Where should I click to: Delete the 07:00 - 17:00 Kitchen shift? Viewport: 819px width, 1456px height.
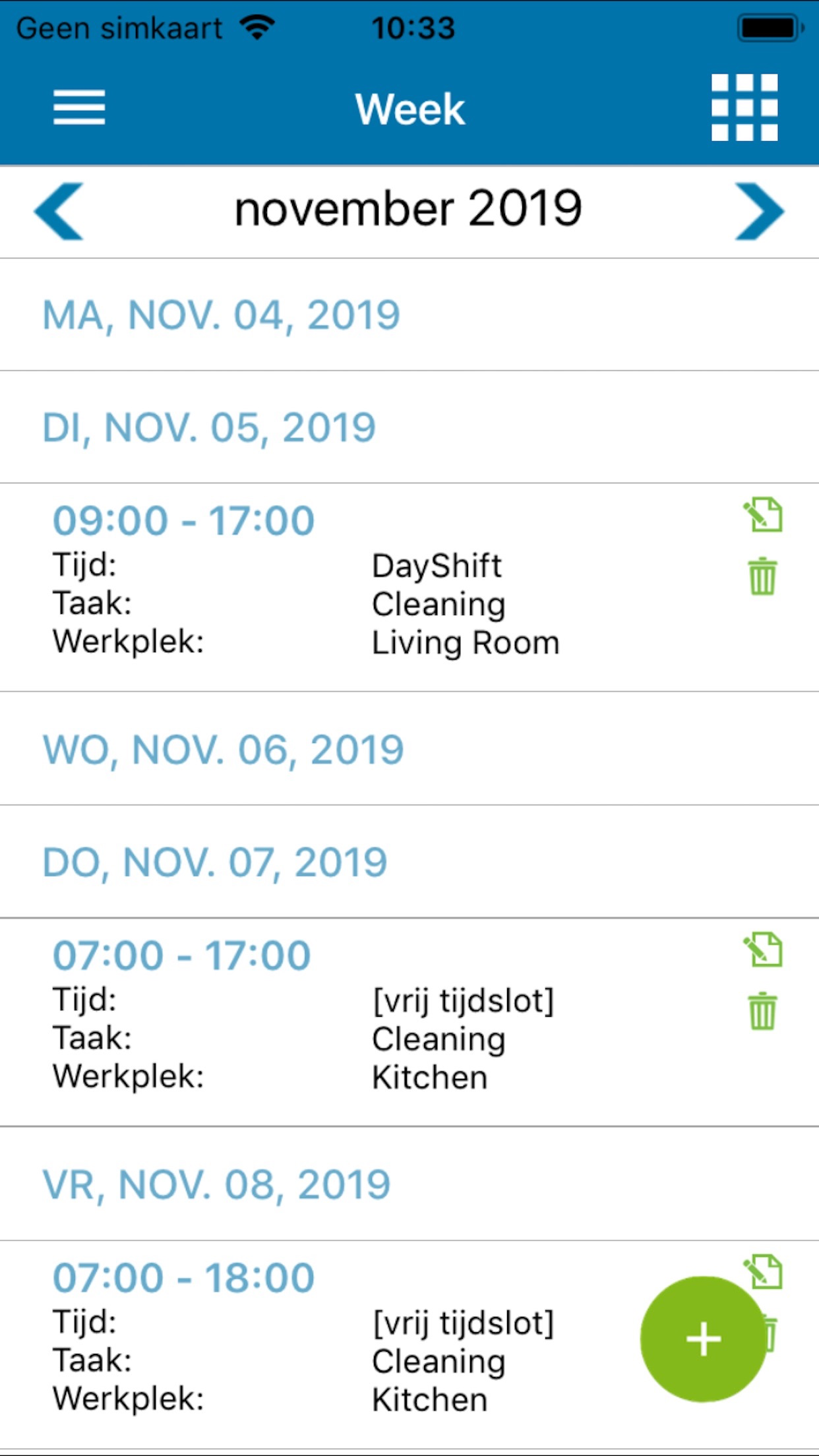(763, 1011)
